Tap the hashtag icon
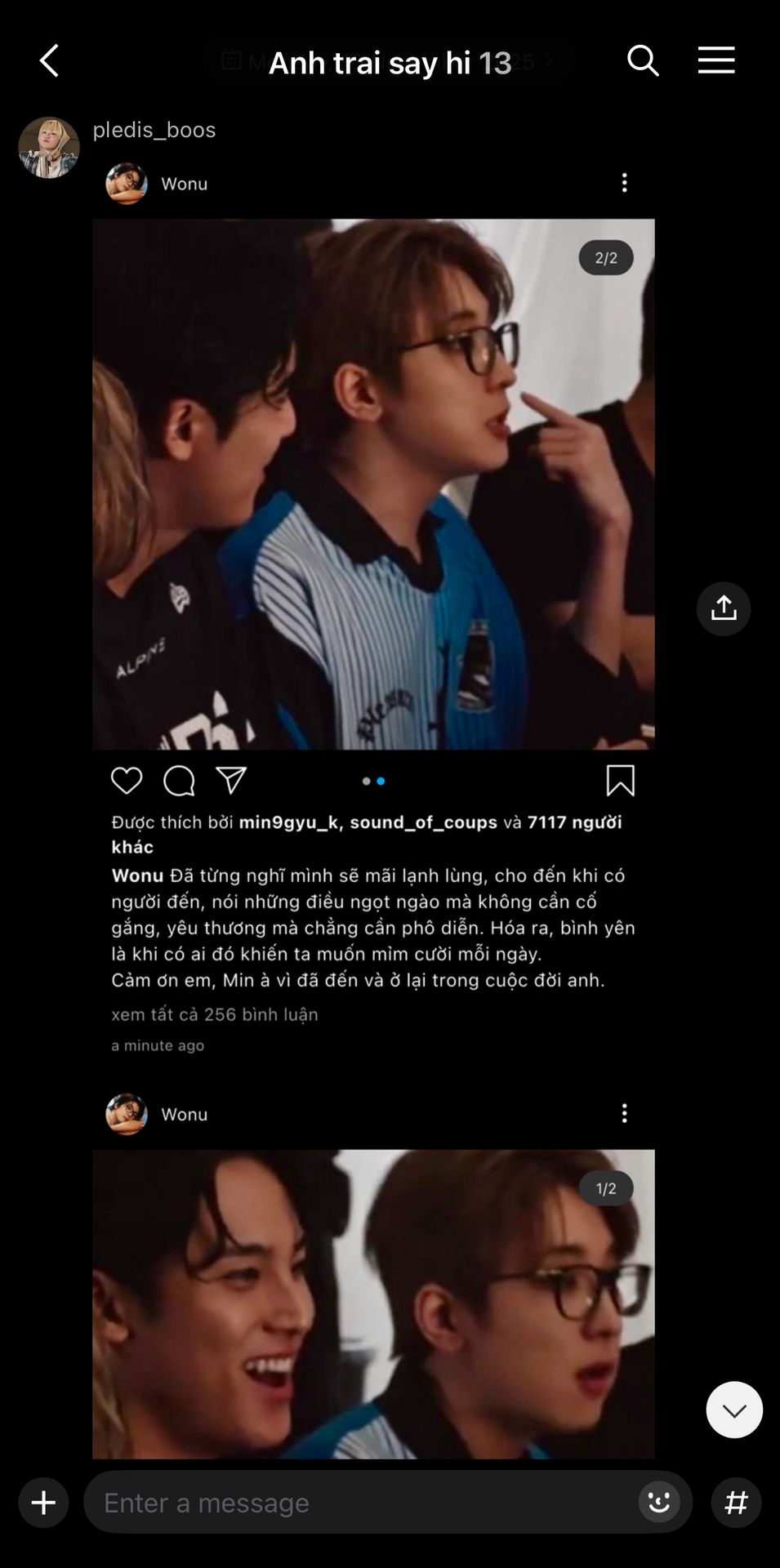This screenshot has height=1568, width=780. [x=736, y=1503]
